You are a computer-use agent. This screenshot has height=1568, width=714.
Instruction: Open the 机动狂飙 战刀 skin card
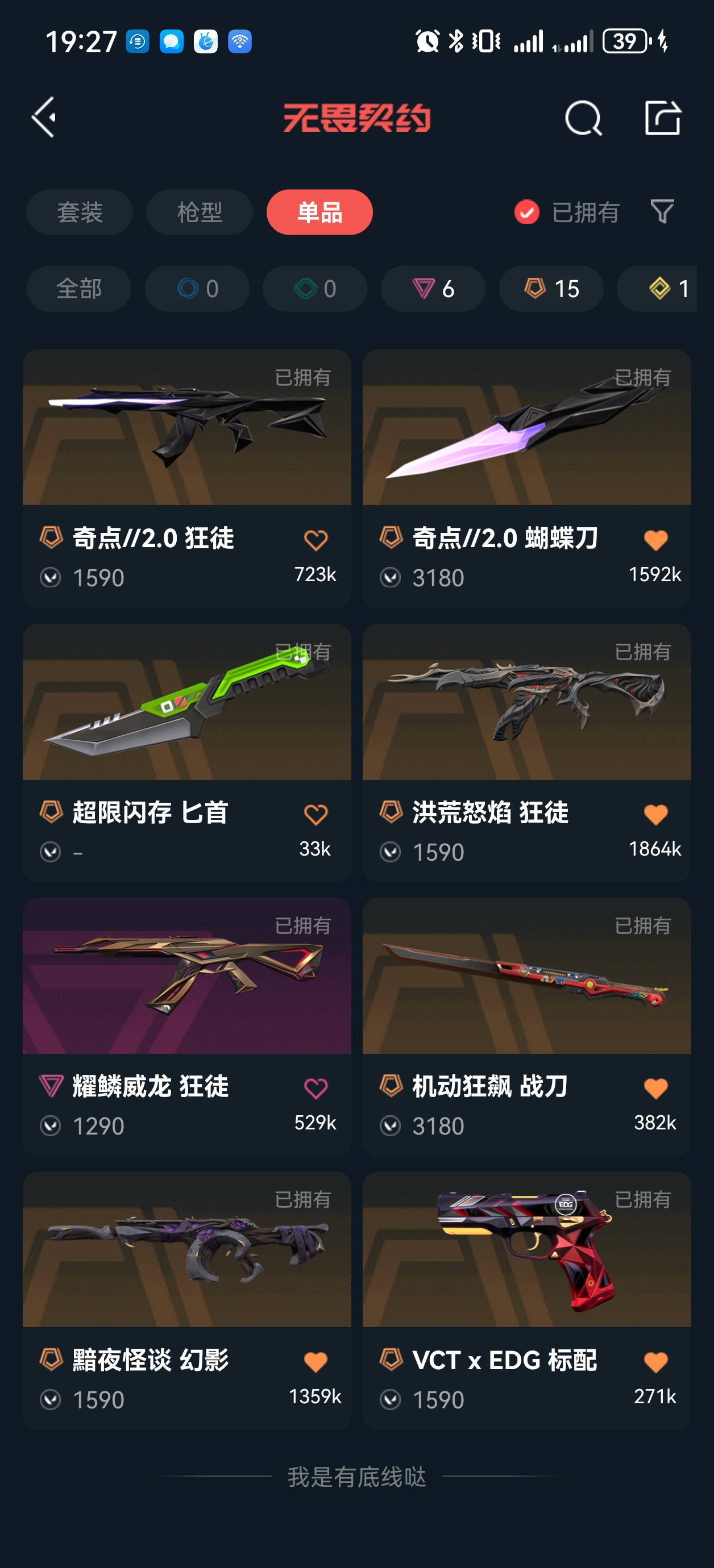coord(527,1027)
